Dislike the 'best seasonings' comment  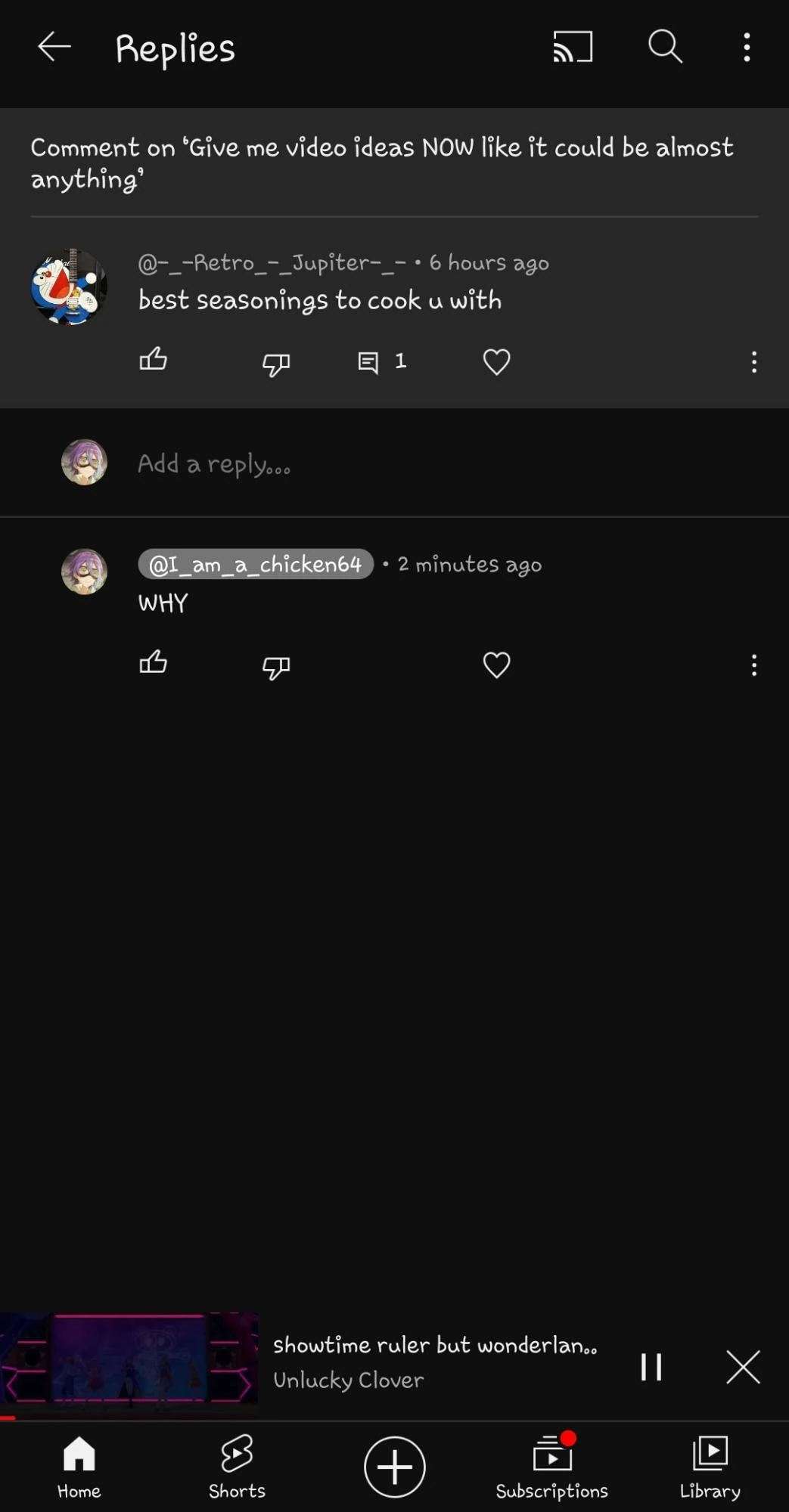click(275, 364)
